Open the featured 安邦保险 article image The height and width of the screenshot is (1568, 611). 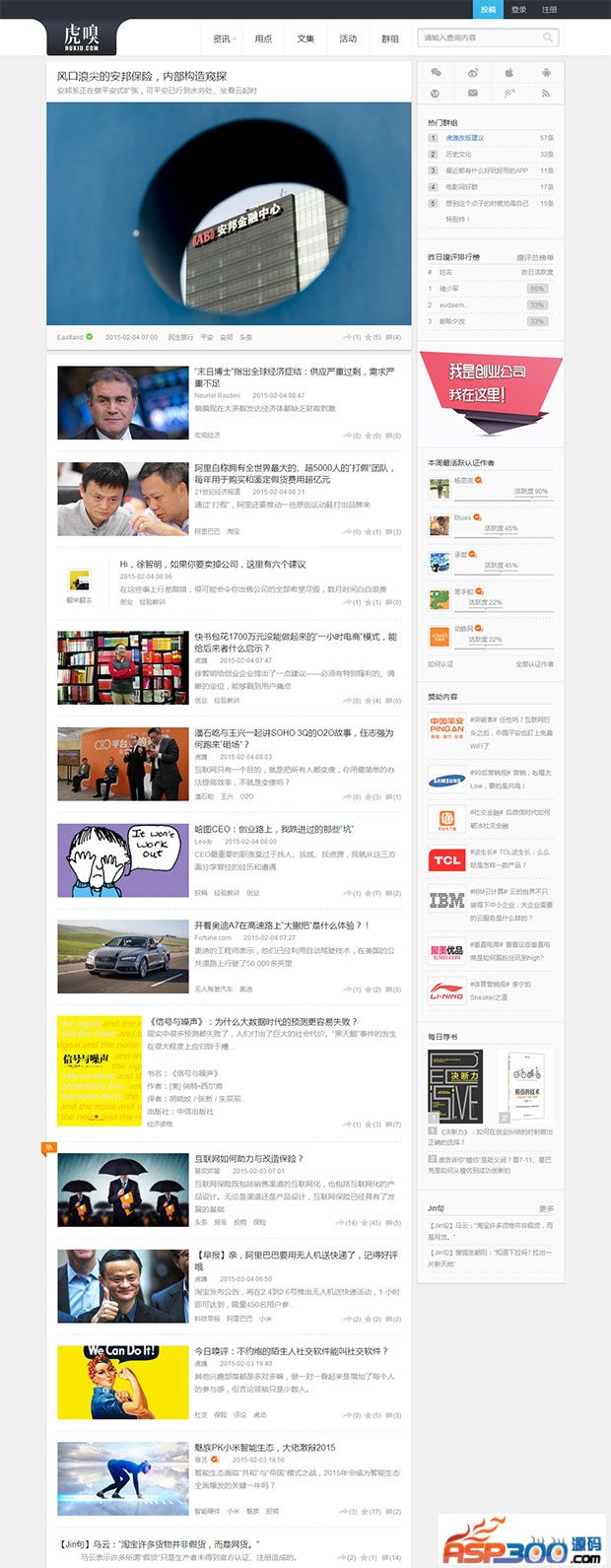229,213
